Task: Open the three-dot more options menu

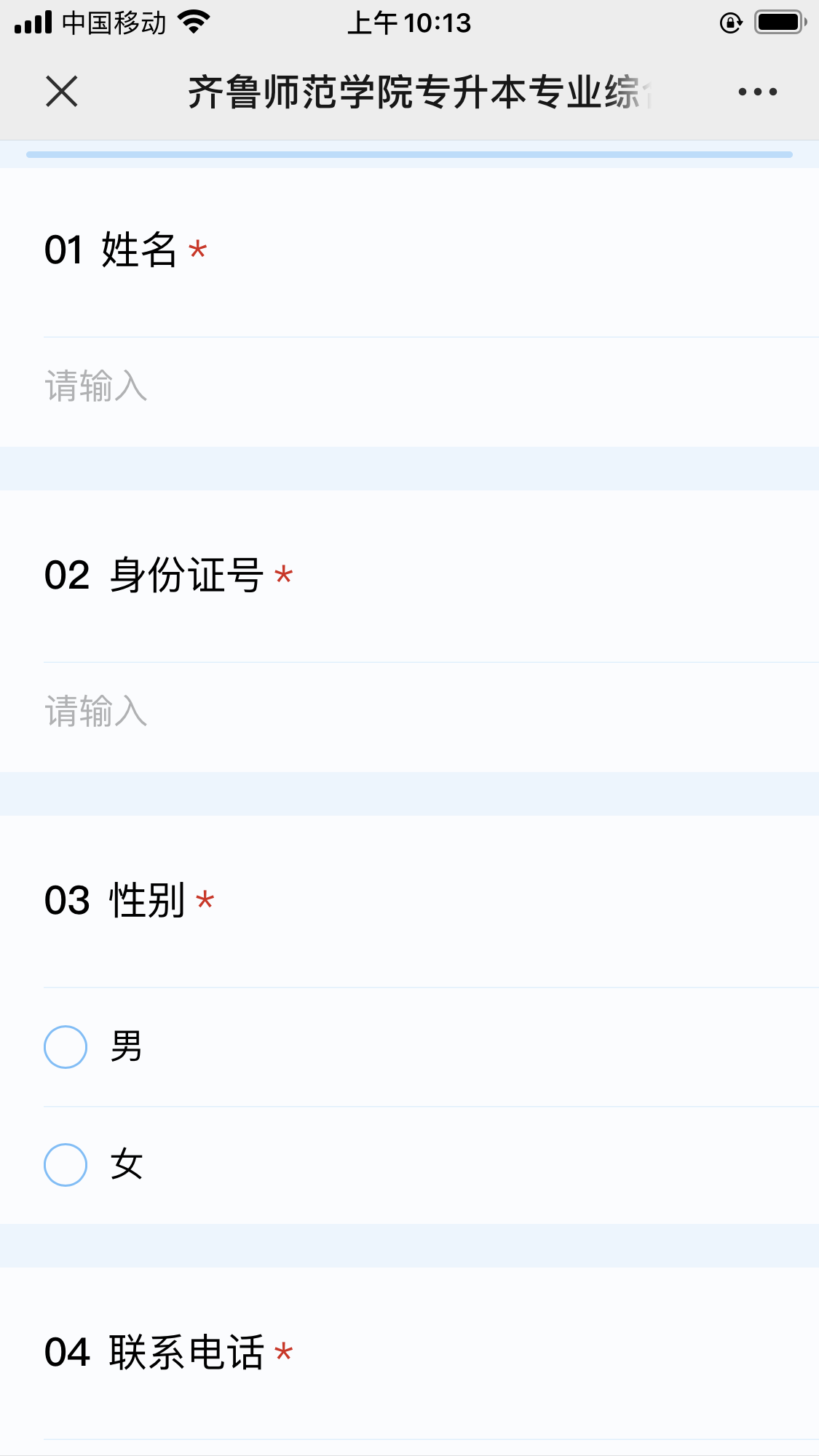Action: (x=757, y=92)
